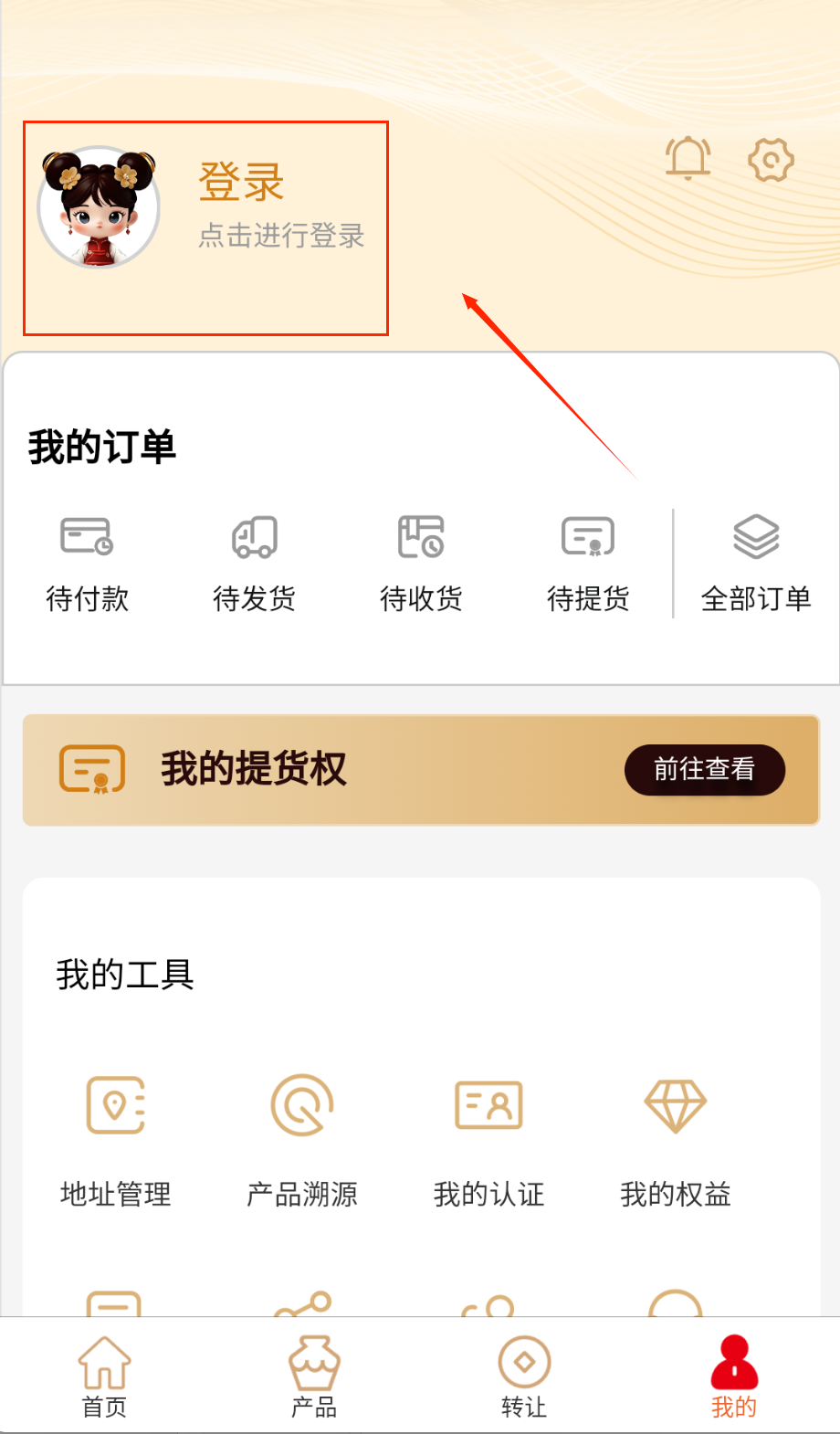View 待发货 orders

coord(254,562)
